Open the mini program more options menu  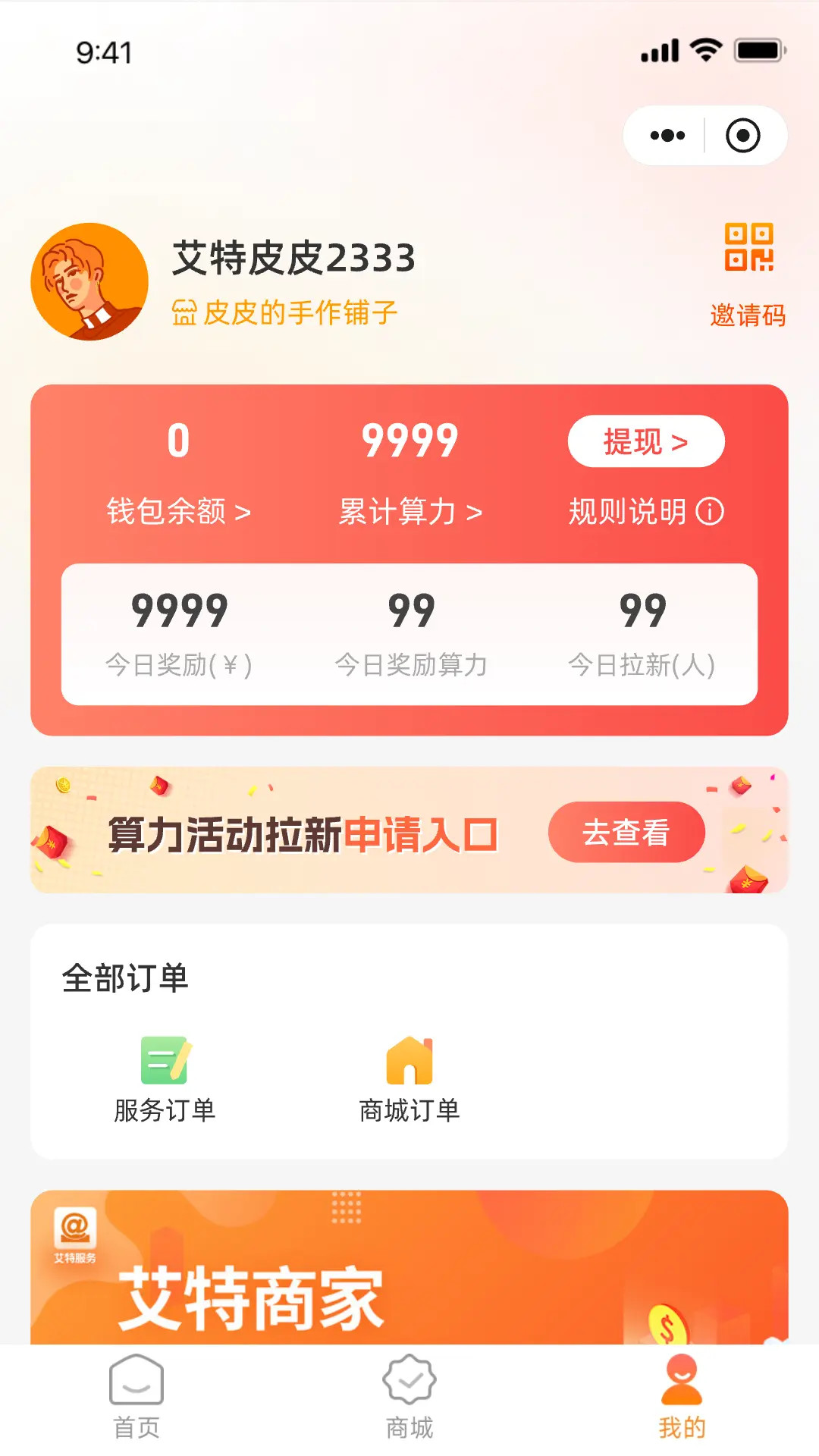[667, 136]
